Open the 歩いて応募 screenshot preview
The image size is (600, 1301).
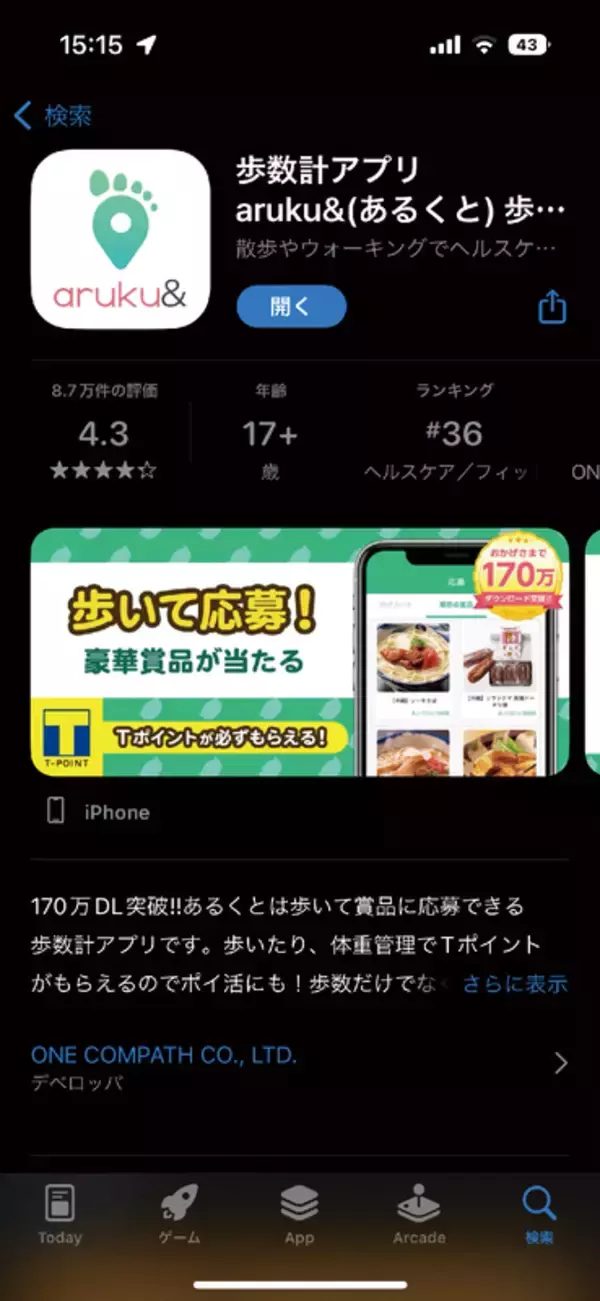pyautogui.click(x=299, y=652)
